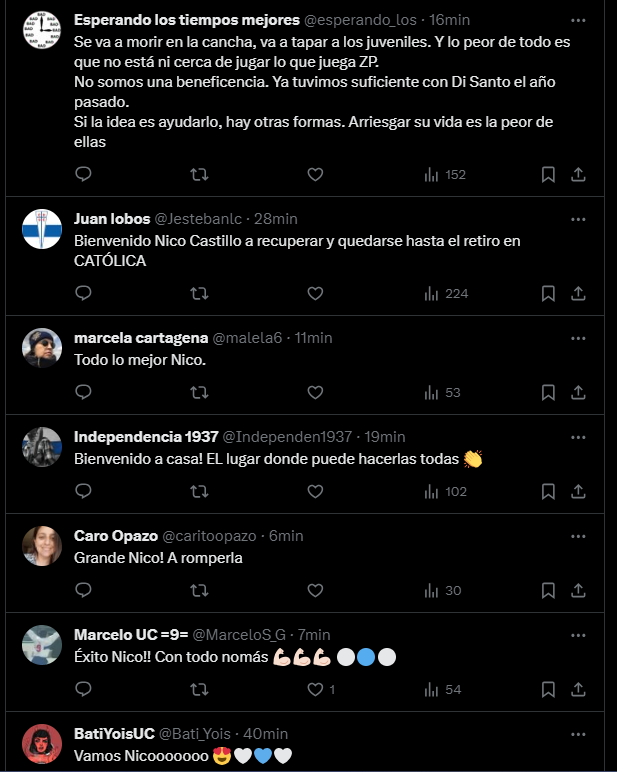Like Juan lobos' tweet about Nico Castillo
The height and width of the screenshot is (772, 617).
(x=315, y=293)
